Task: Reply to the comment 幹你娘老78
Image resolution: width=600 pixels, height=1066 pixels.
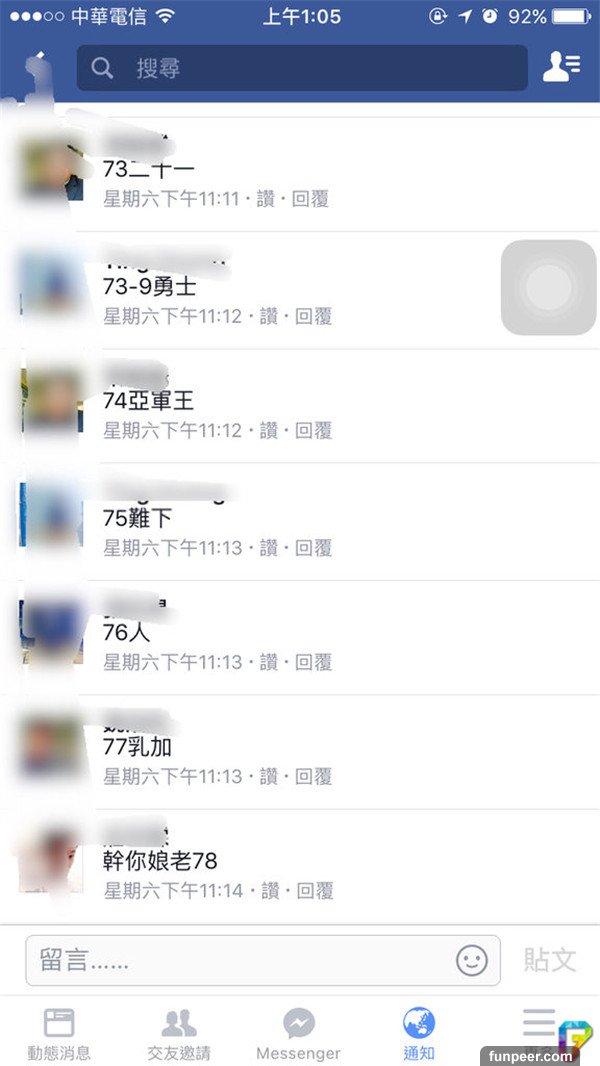Action: 312,891
